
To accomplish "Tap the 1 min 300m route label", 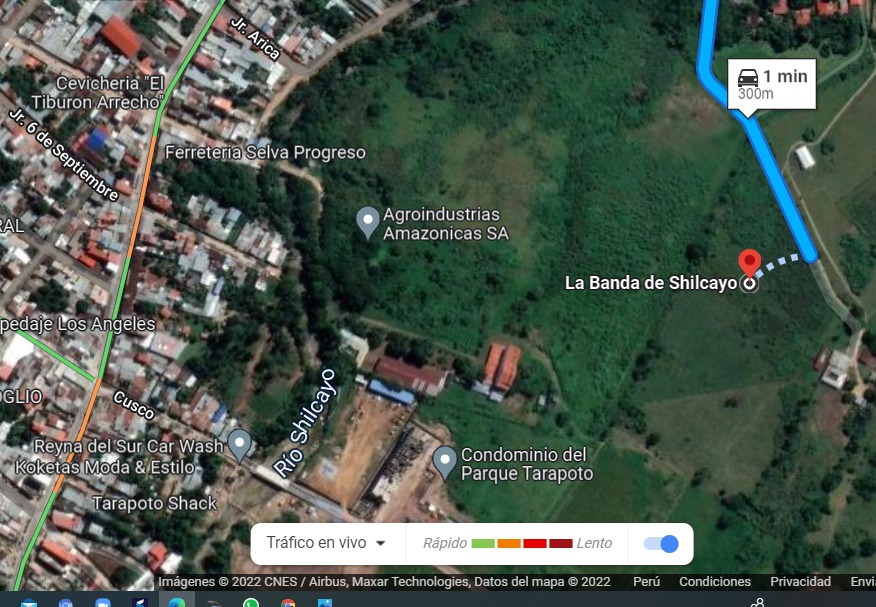I will pyautogui.click(x=772, y=84).
